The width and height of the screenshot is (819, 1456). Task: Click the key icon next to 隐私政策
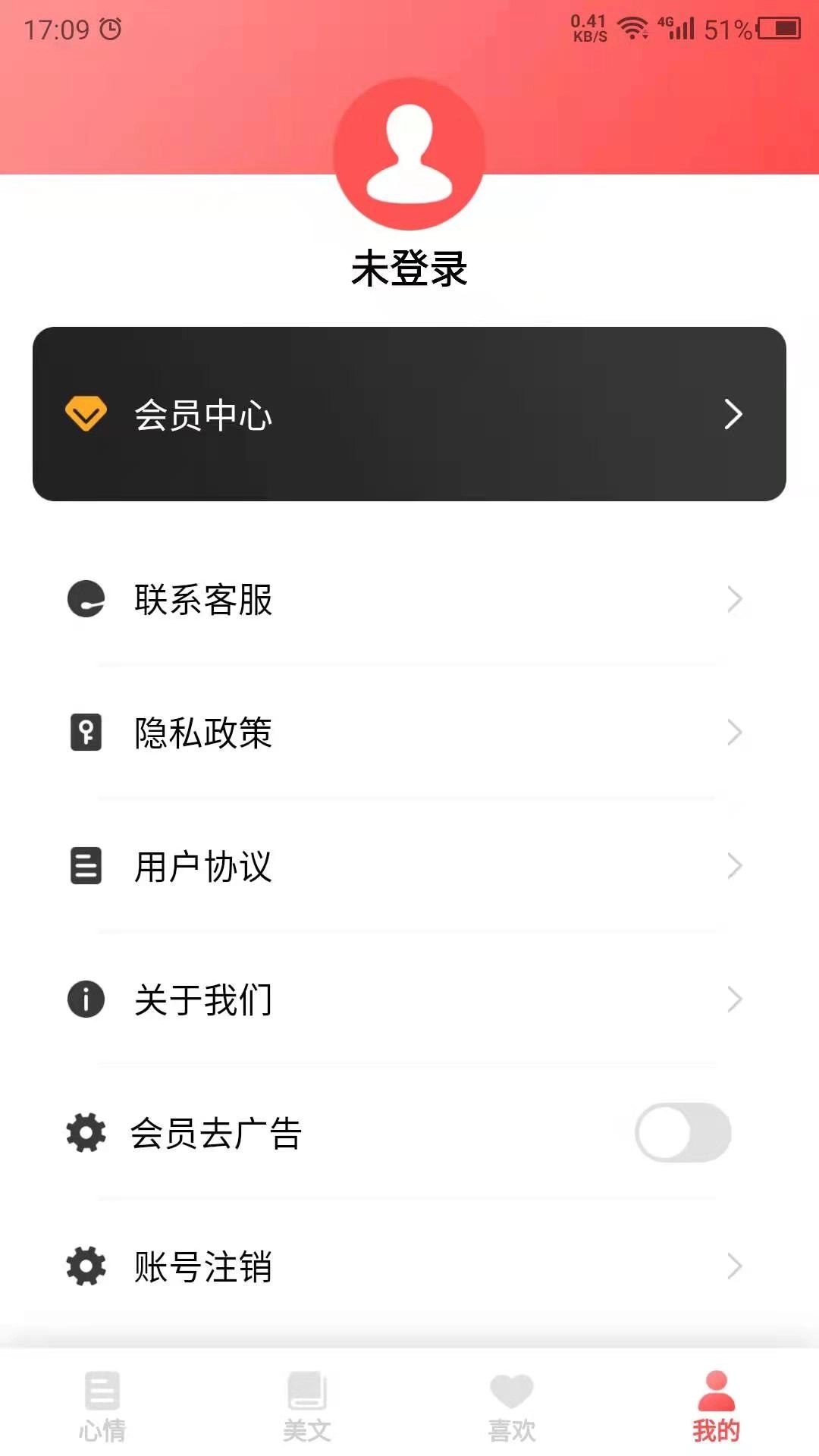(x=86, y=733)
